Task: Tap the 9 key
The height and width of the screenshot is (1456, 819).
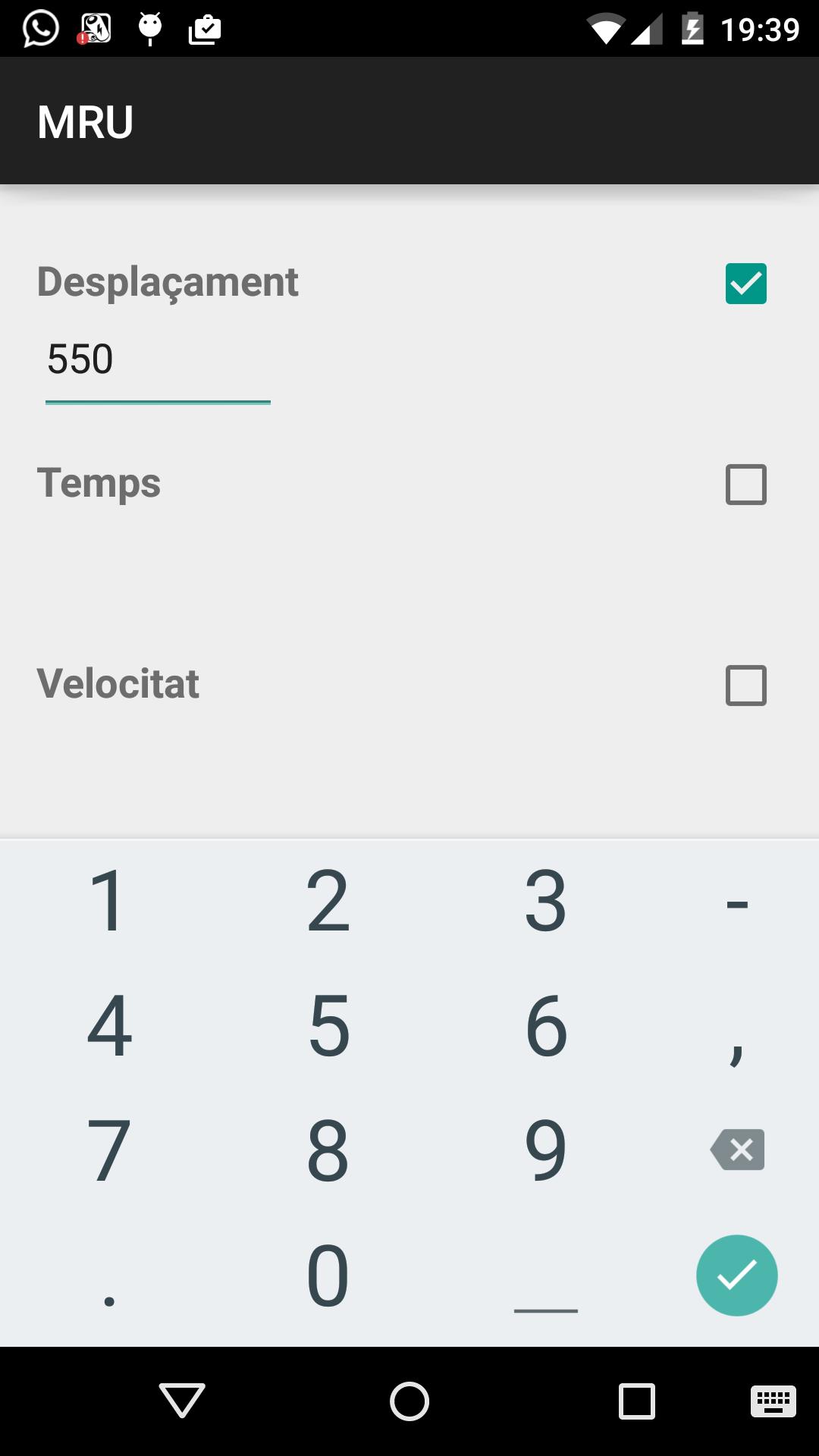Action: click(545, 1150)
